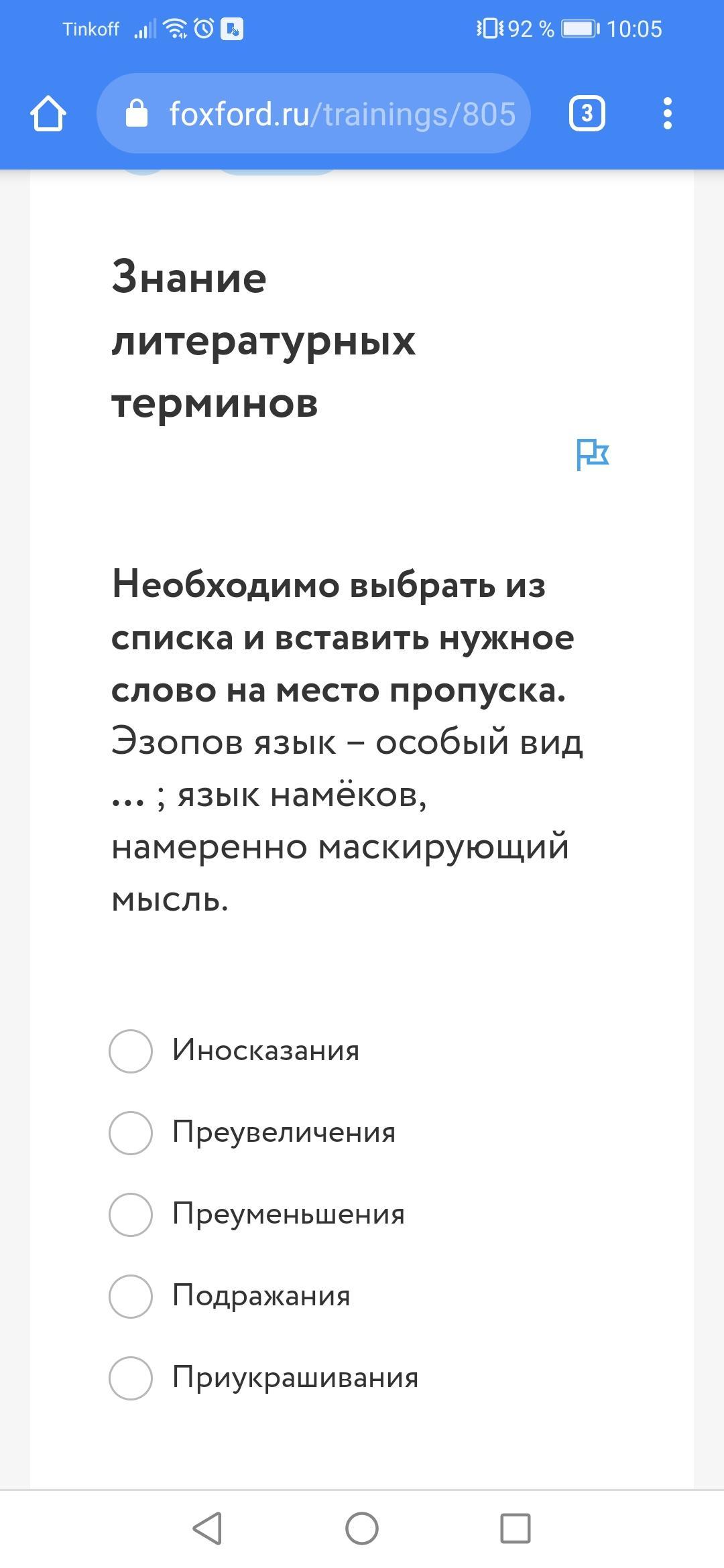Tap the foxford.ru address bar

point(314,113)
